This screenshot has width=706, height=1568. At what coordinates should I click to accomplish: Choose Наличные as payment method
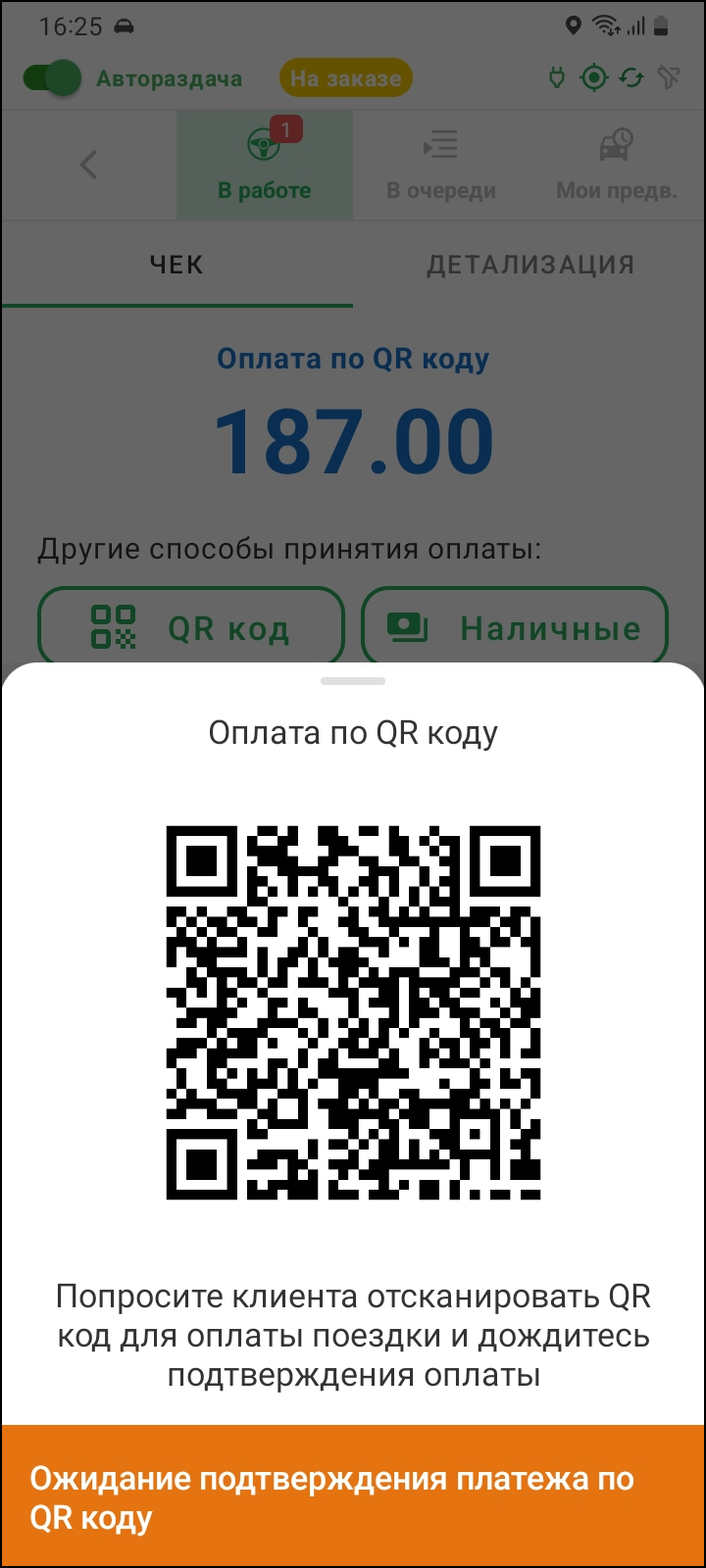point(515,627)
